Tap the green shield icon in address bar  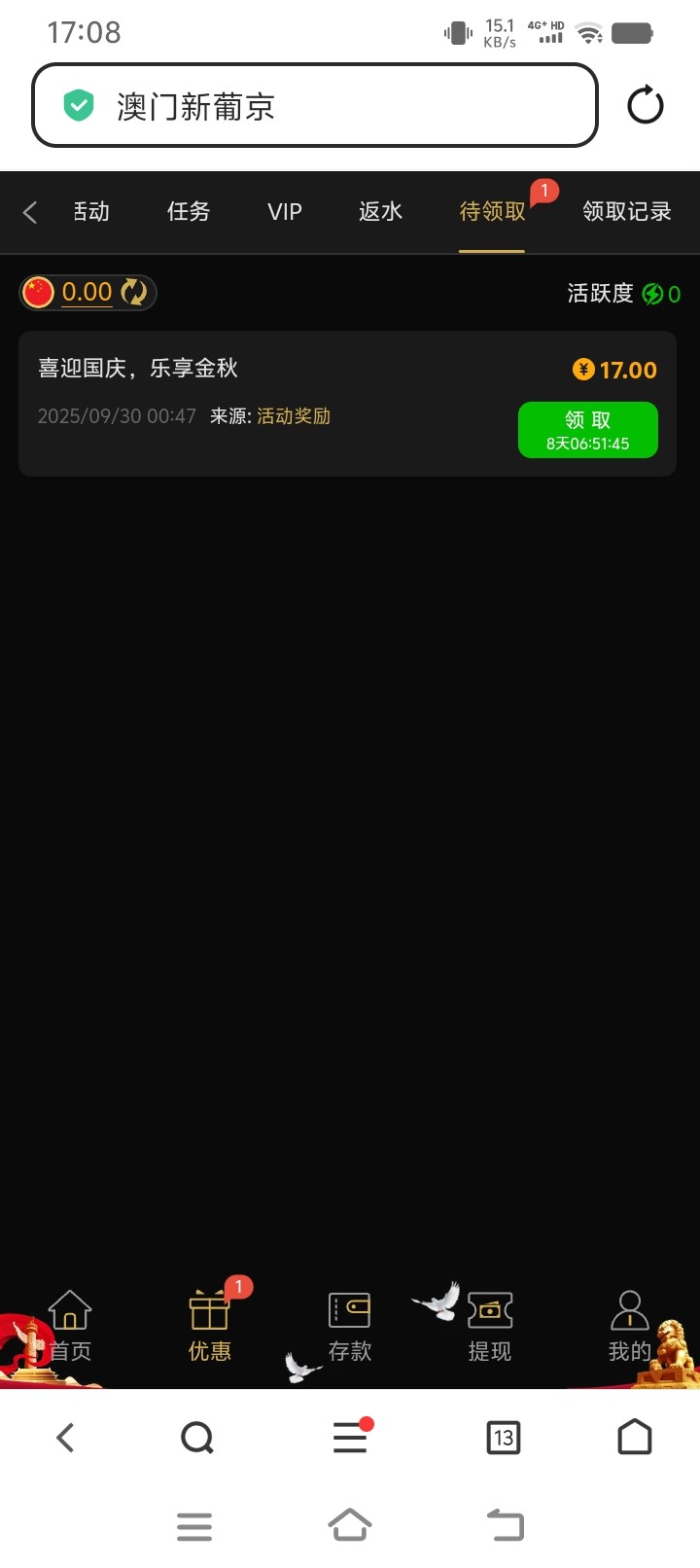[x=78, y=104]
